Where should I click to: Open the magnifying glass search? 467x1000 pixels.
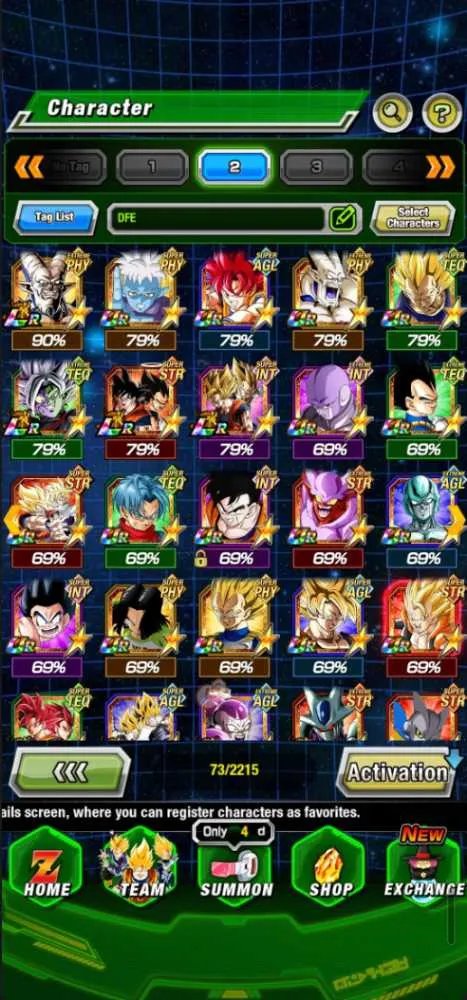click(392, 114)
